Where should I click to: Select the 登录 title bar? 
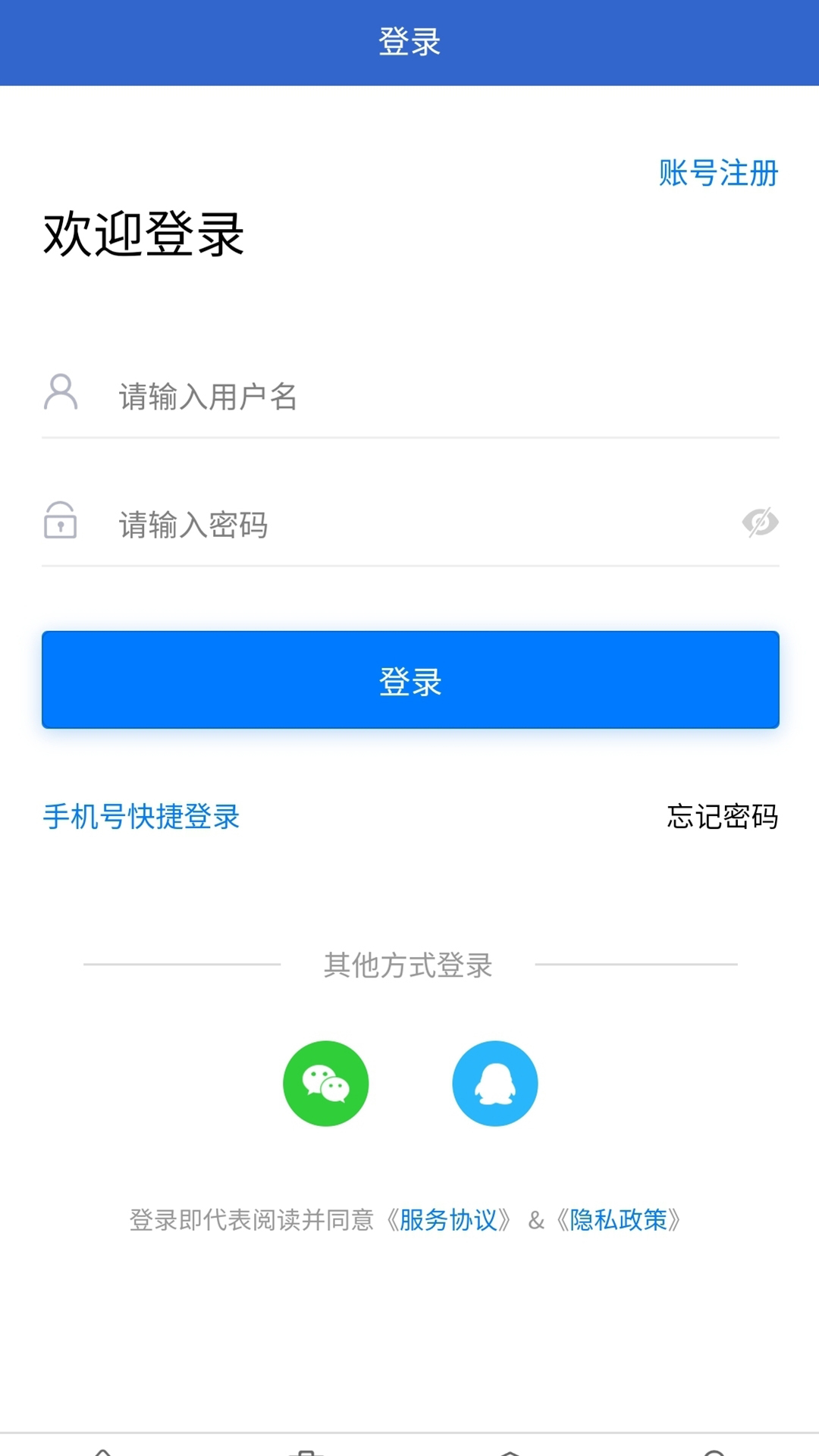point(409,43)
